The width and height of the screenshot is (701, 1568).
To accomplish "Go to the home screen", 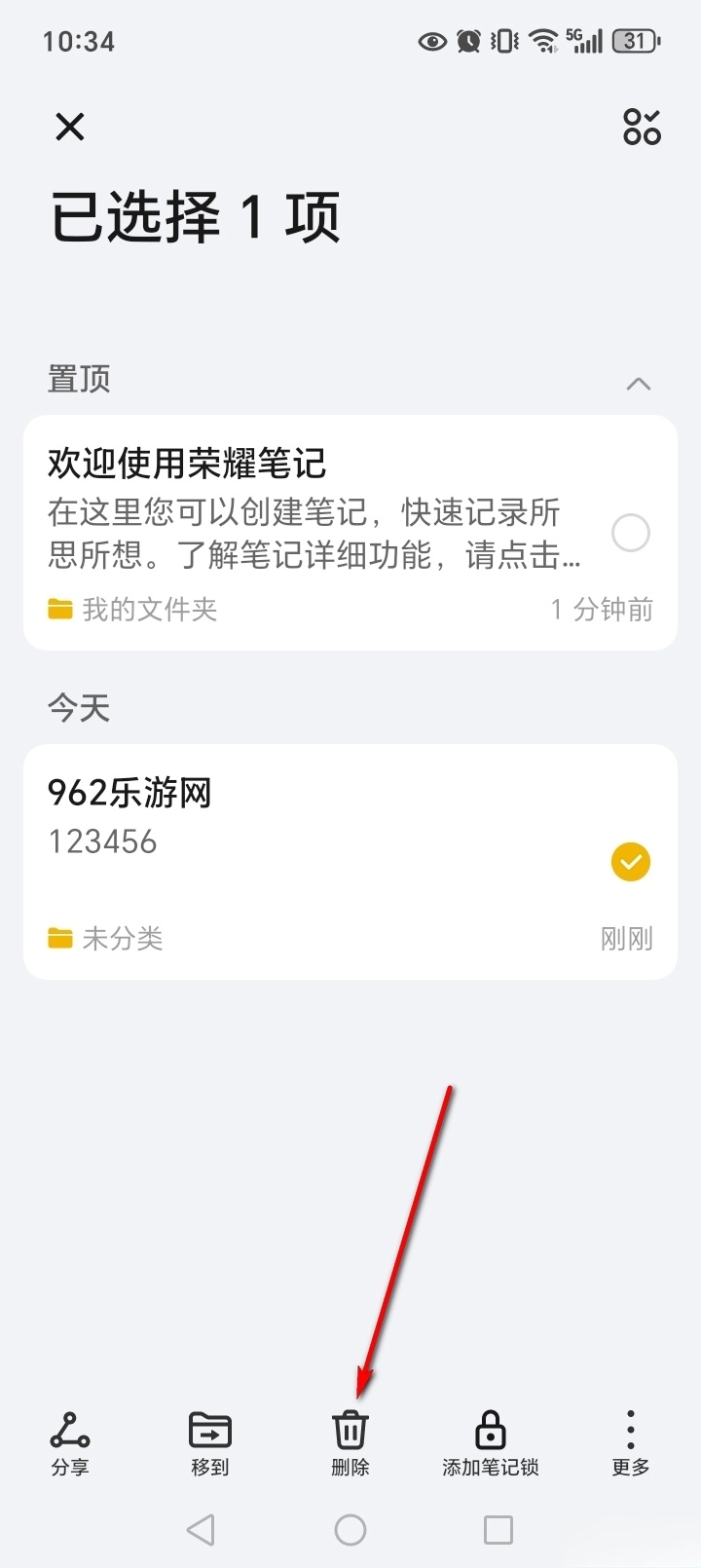I will [350, 1530].
